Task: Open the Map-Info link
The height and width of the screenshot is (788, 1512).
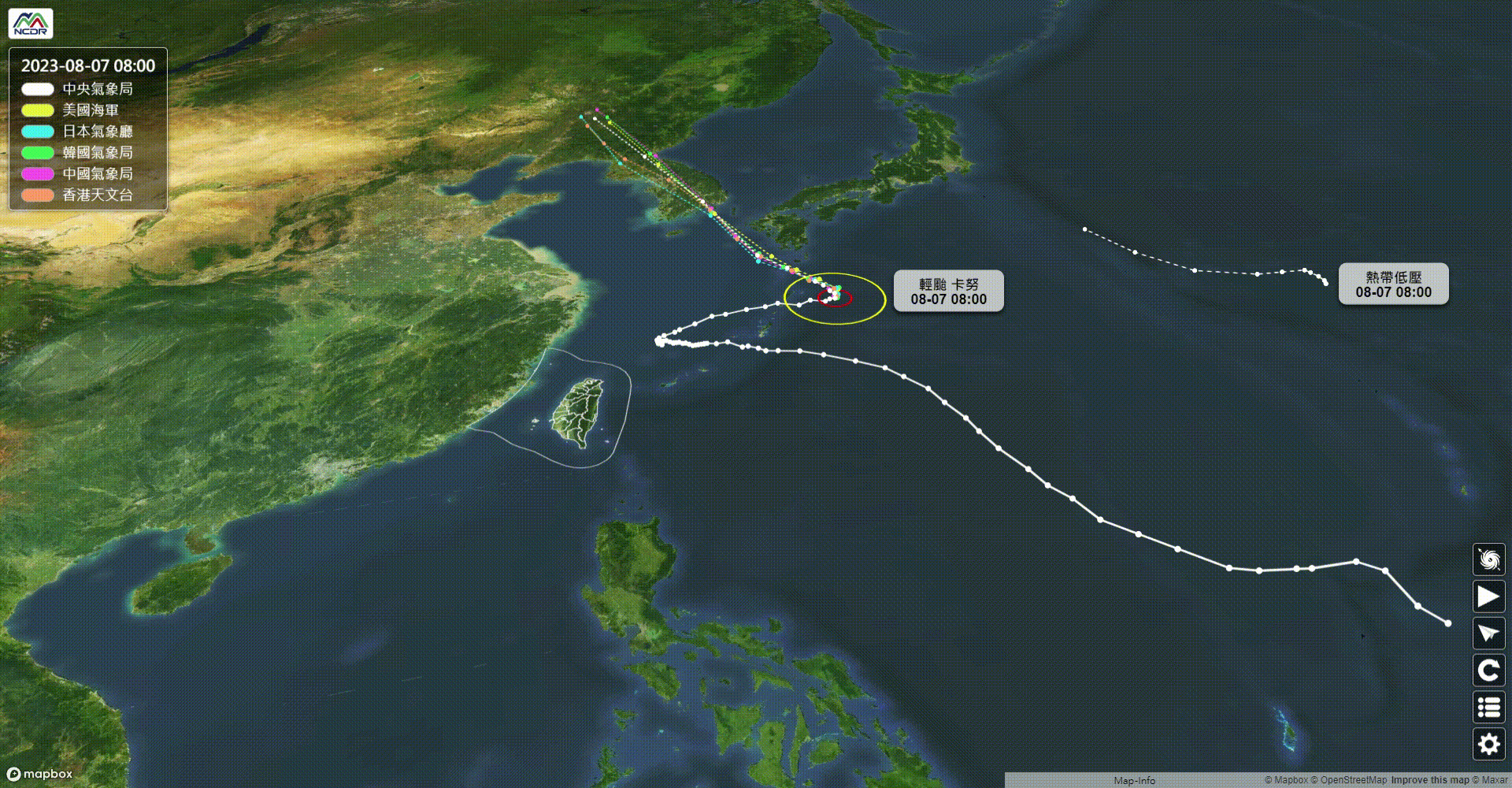Action: (x=1134, y=780)
